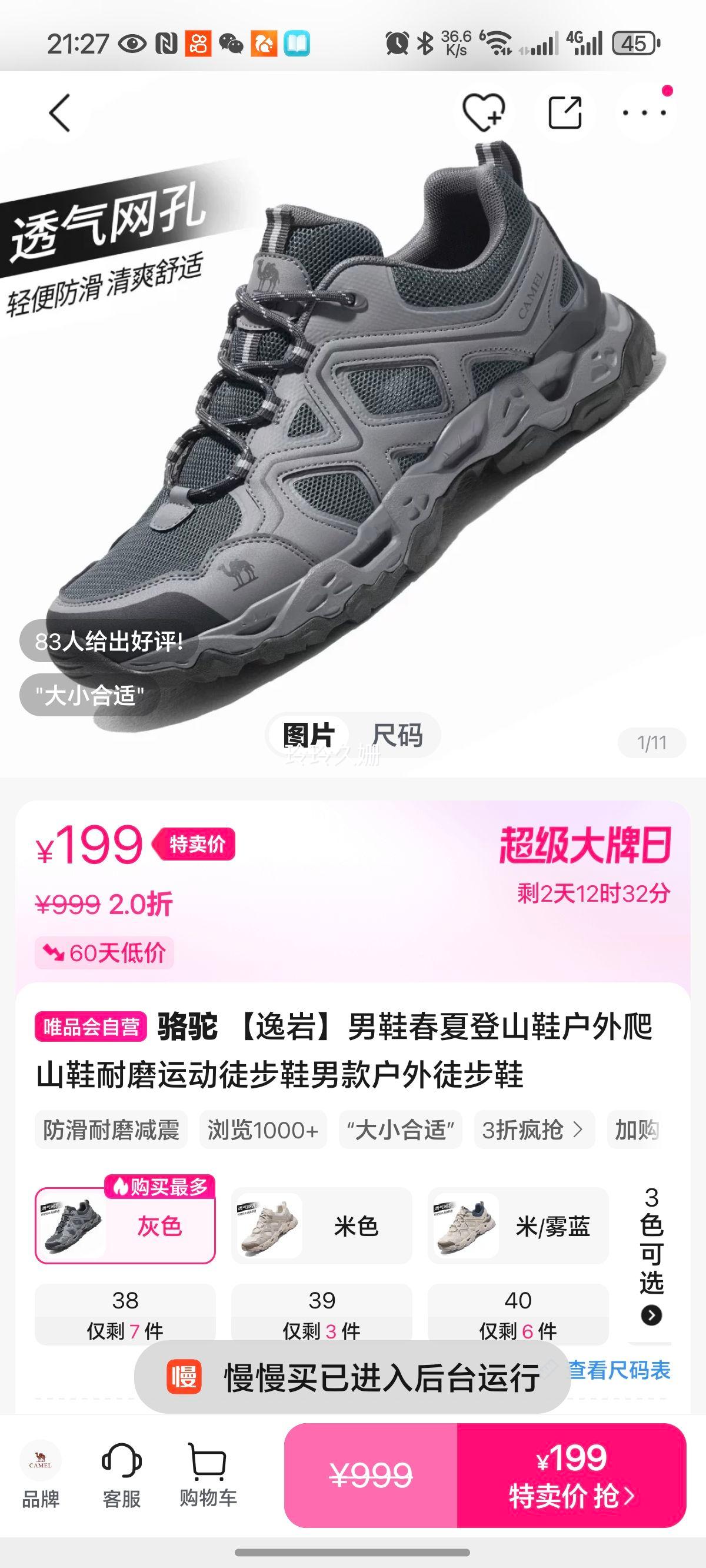Choose the 灰色 color option
The height and width of the screenshot is (1568, 706).
pyautogui.click(x=125, y=1225)
